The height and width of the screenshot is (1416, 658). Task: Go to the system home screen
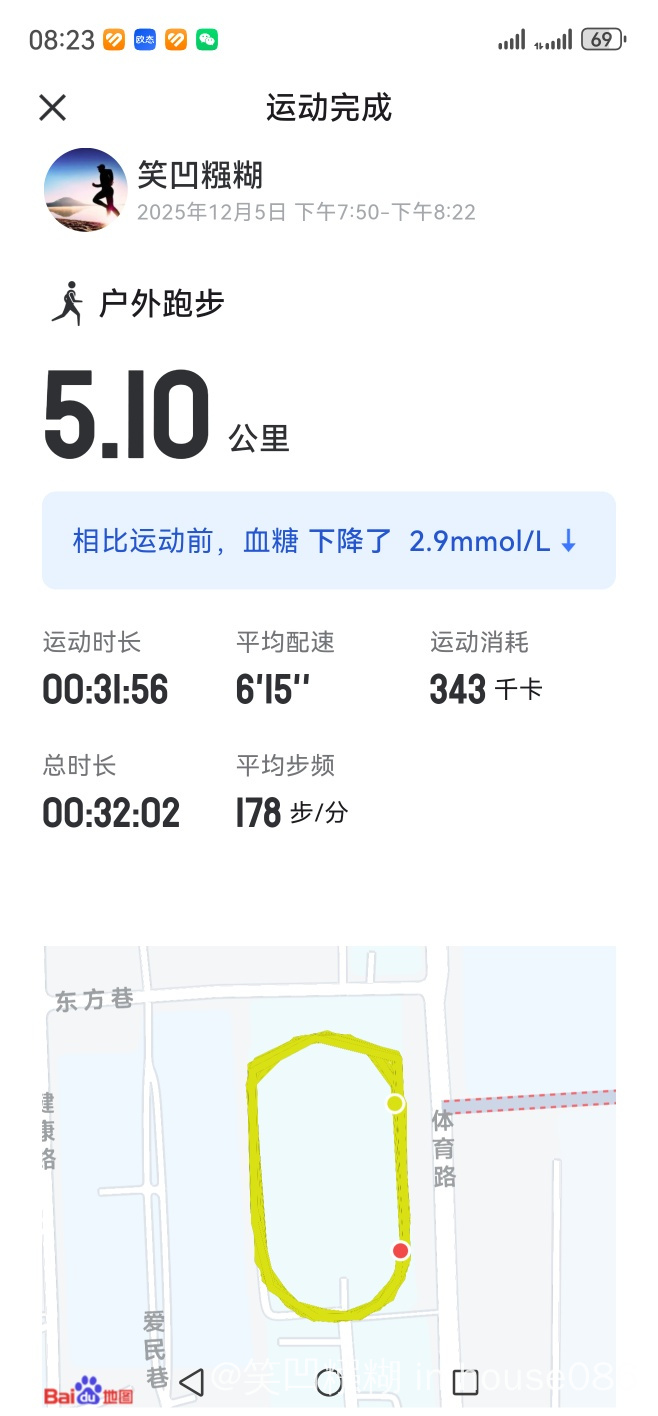click(x=328, y=1382)
